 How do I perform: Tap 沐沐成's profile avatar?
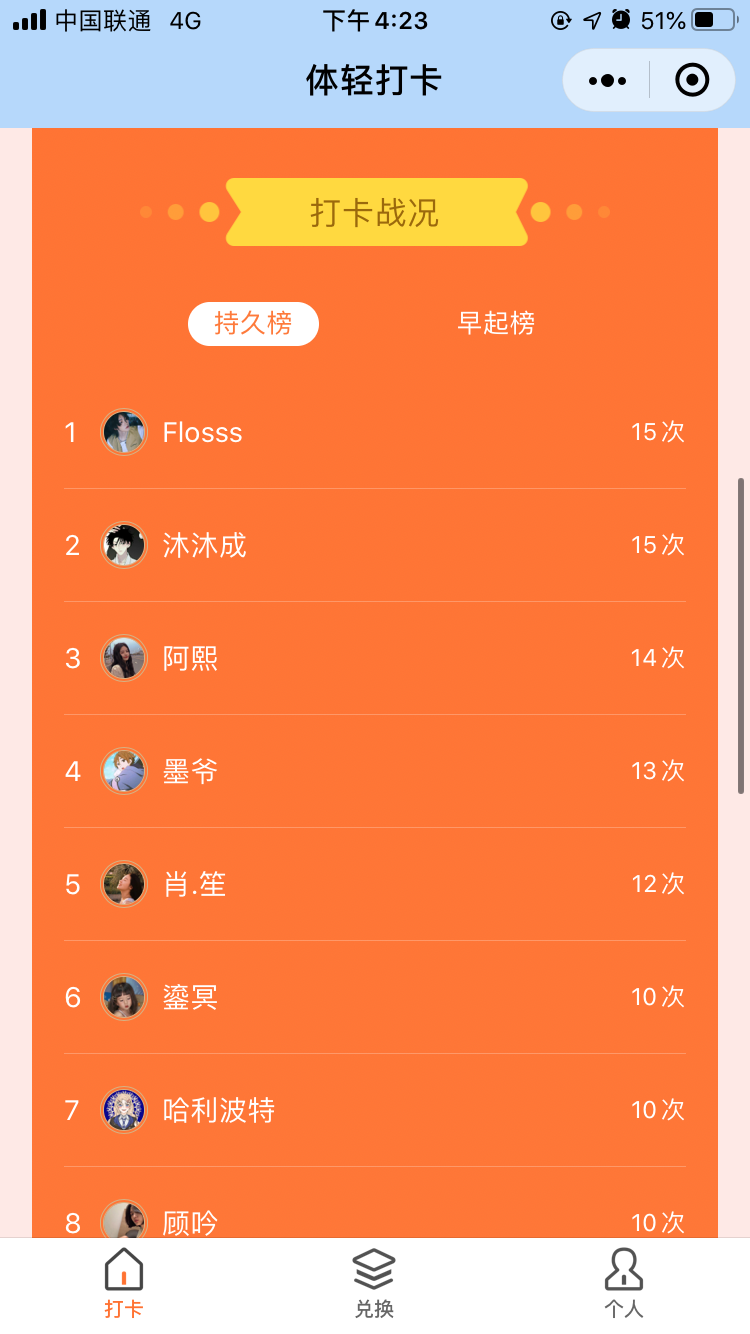pyautogui.click(x=123, y=545)
